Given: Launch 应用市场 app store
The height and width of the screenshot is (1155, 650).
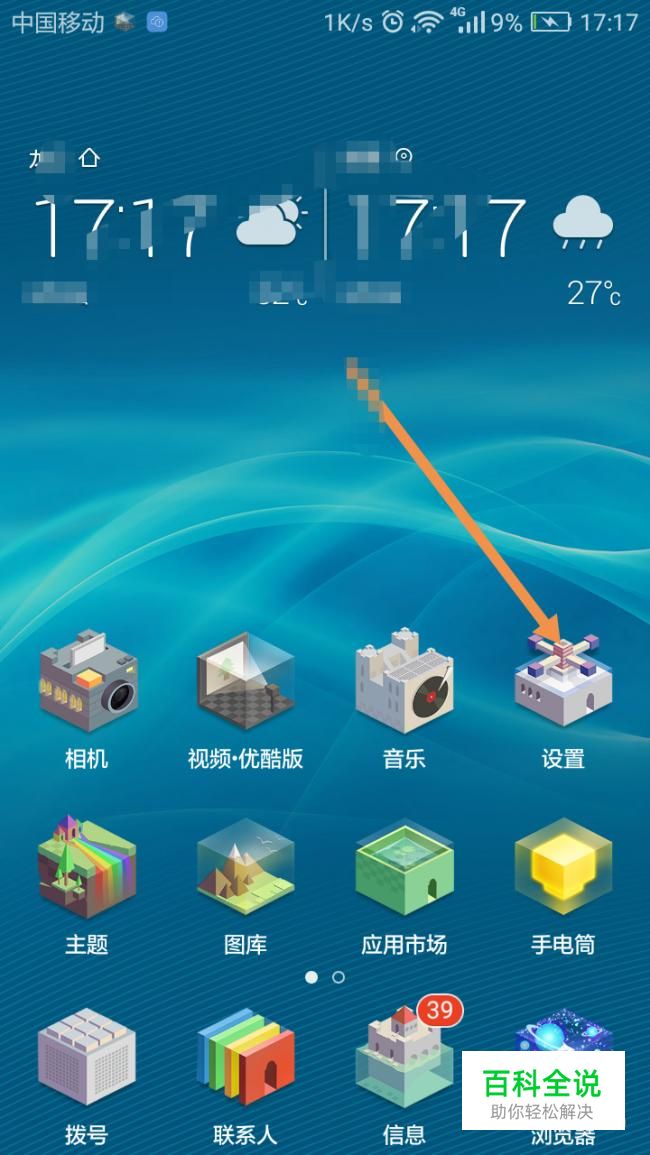Looking at the screenshot, I should 404,868.
